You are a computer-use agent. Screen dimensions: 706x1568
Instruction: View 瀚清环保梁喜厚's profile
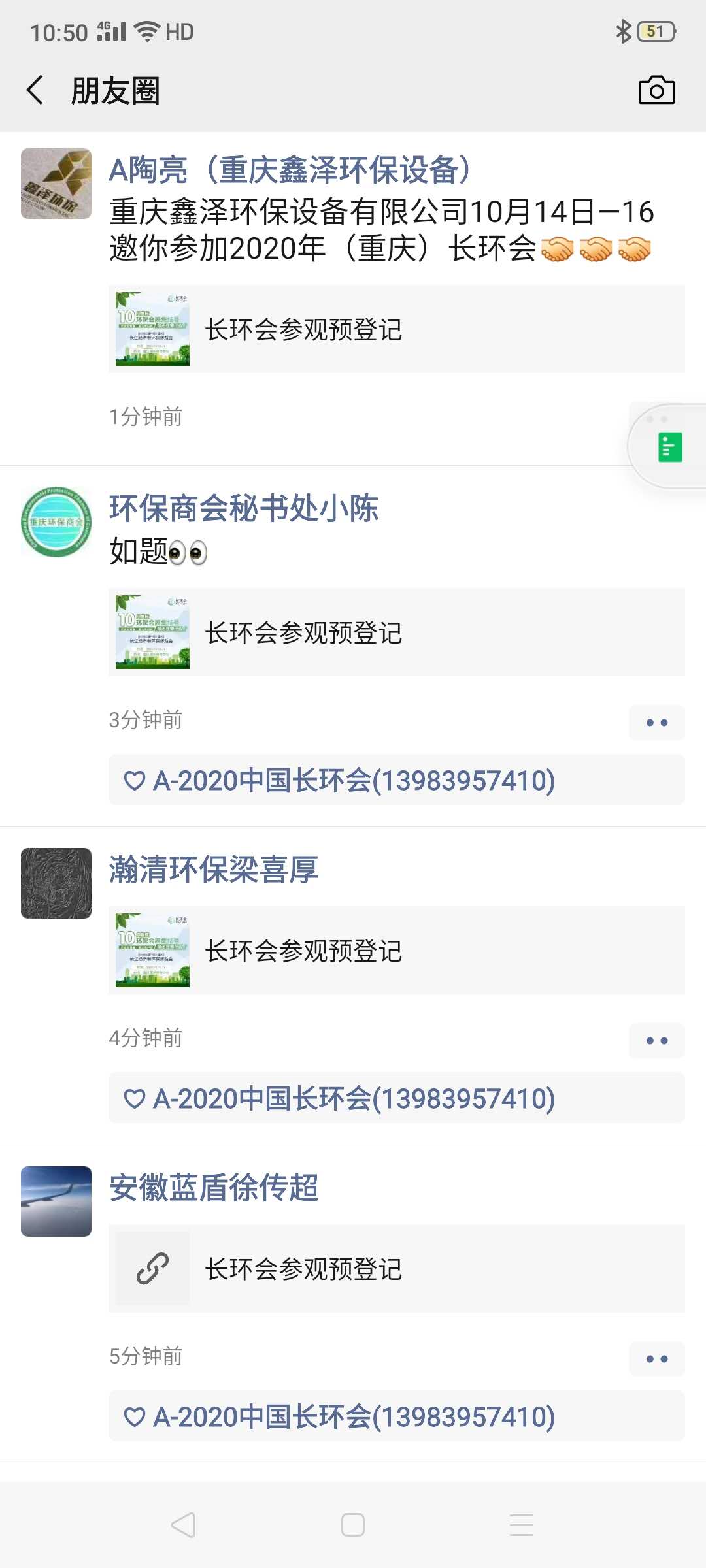[x=214, y=870]
